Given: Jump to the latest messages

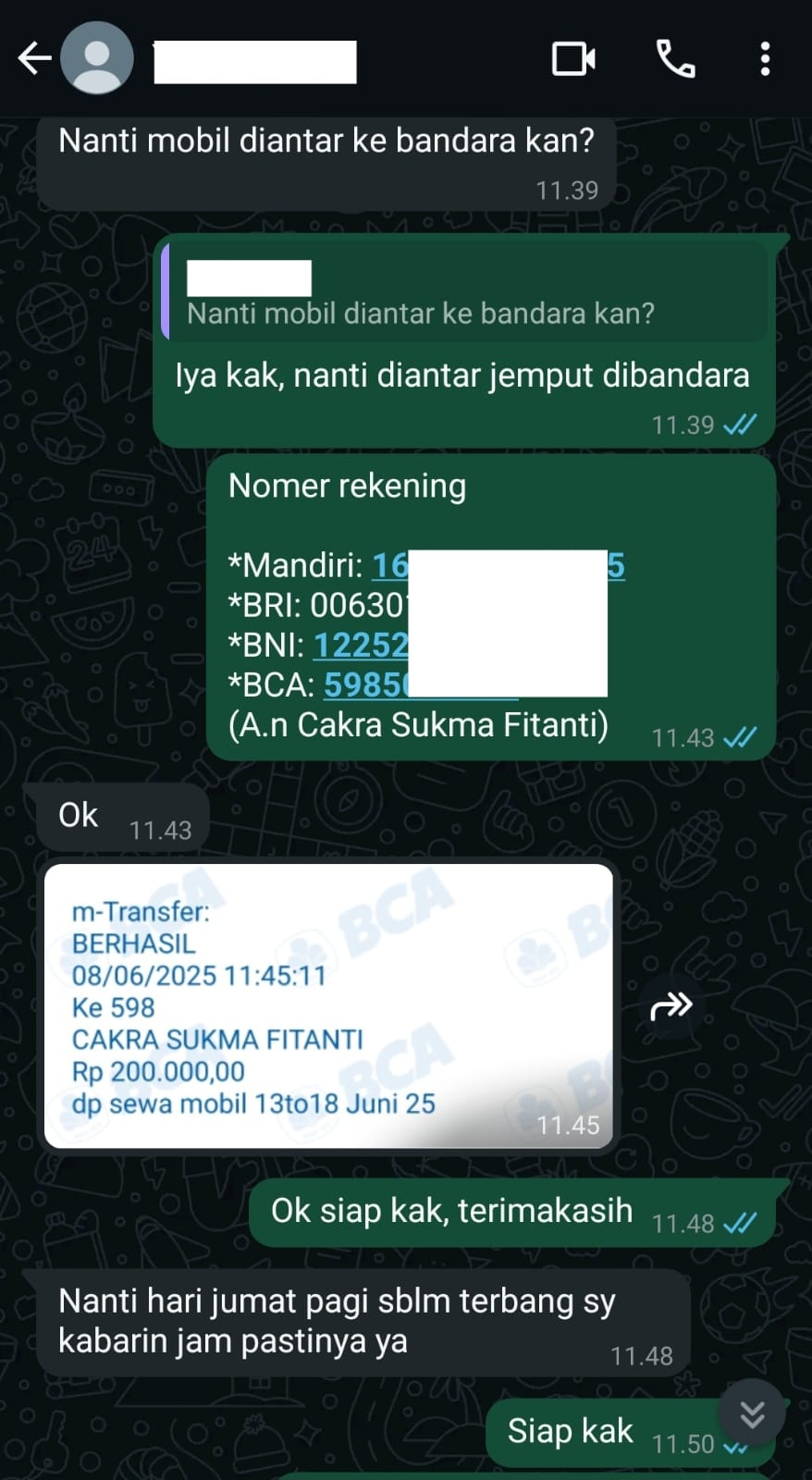Looking at the screenshot, I should (753, 1413).
